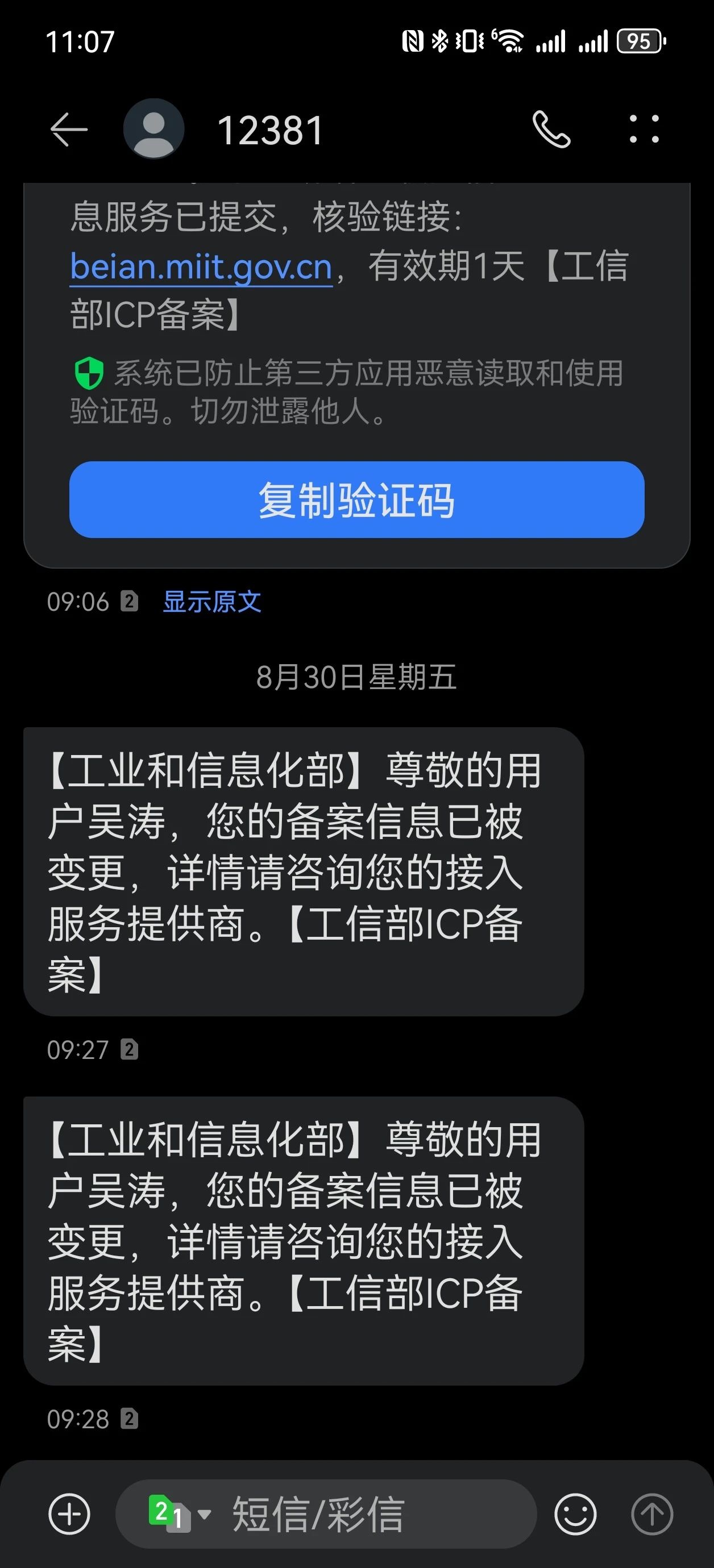Tap the 复制验证码 button

point(357,500)
